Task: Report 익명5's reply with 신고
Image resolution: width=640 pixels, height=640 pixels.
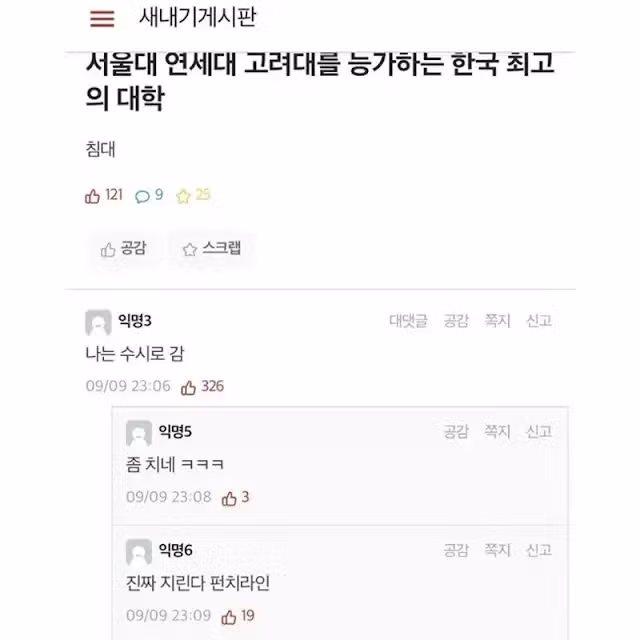Action: [539, 432]
